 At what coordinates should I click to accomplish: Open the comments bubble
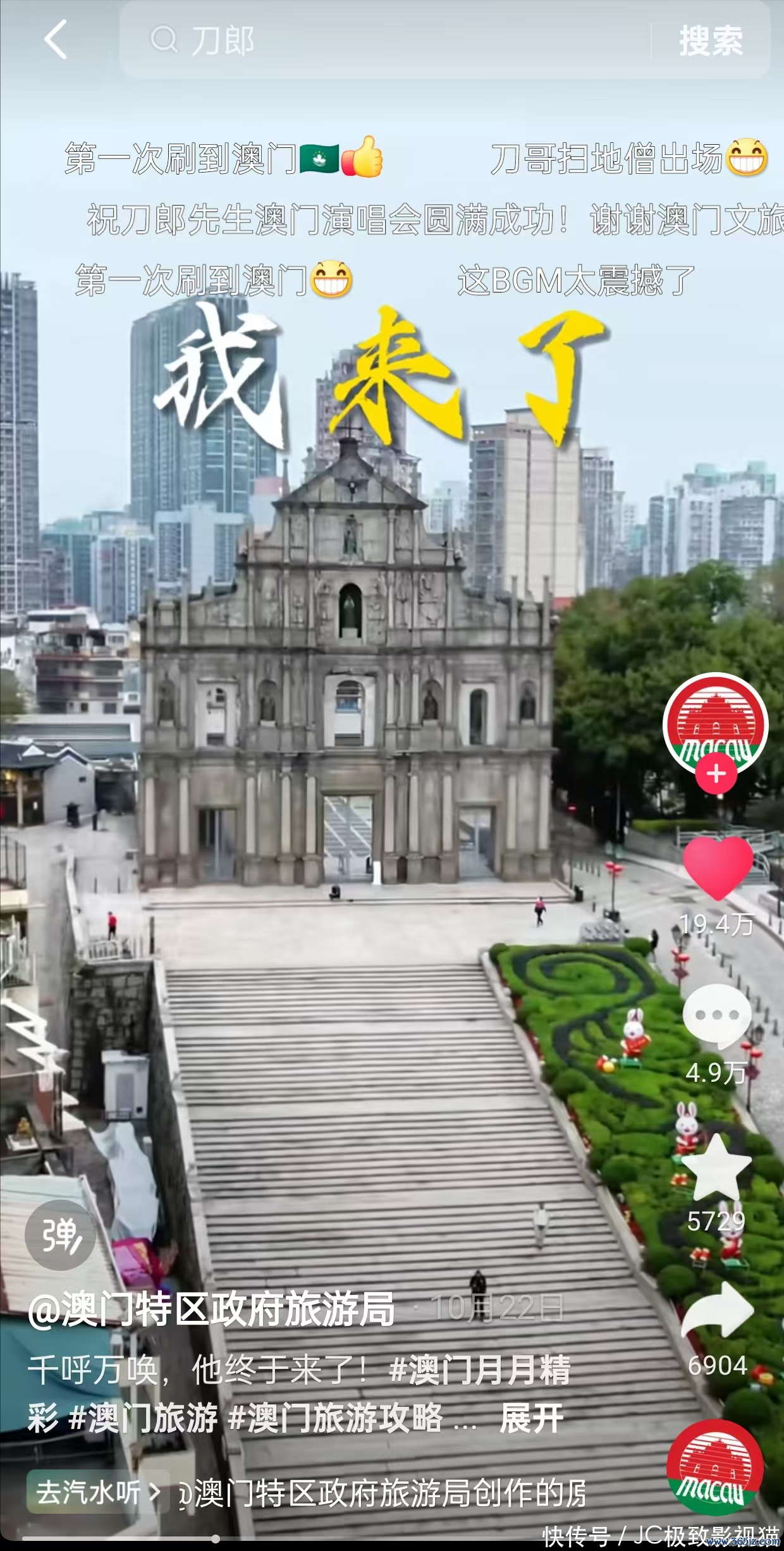(x=717, y=1015)
